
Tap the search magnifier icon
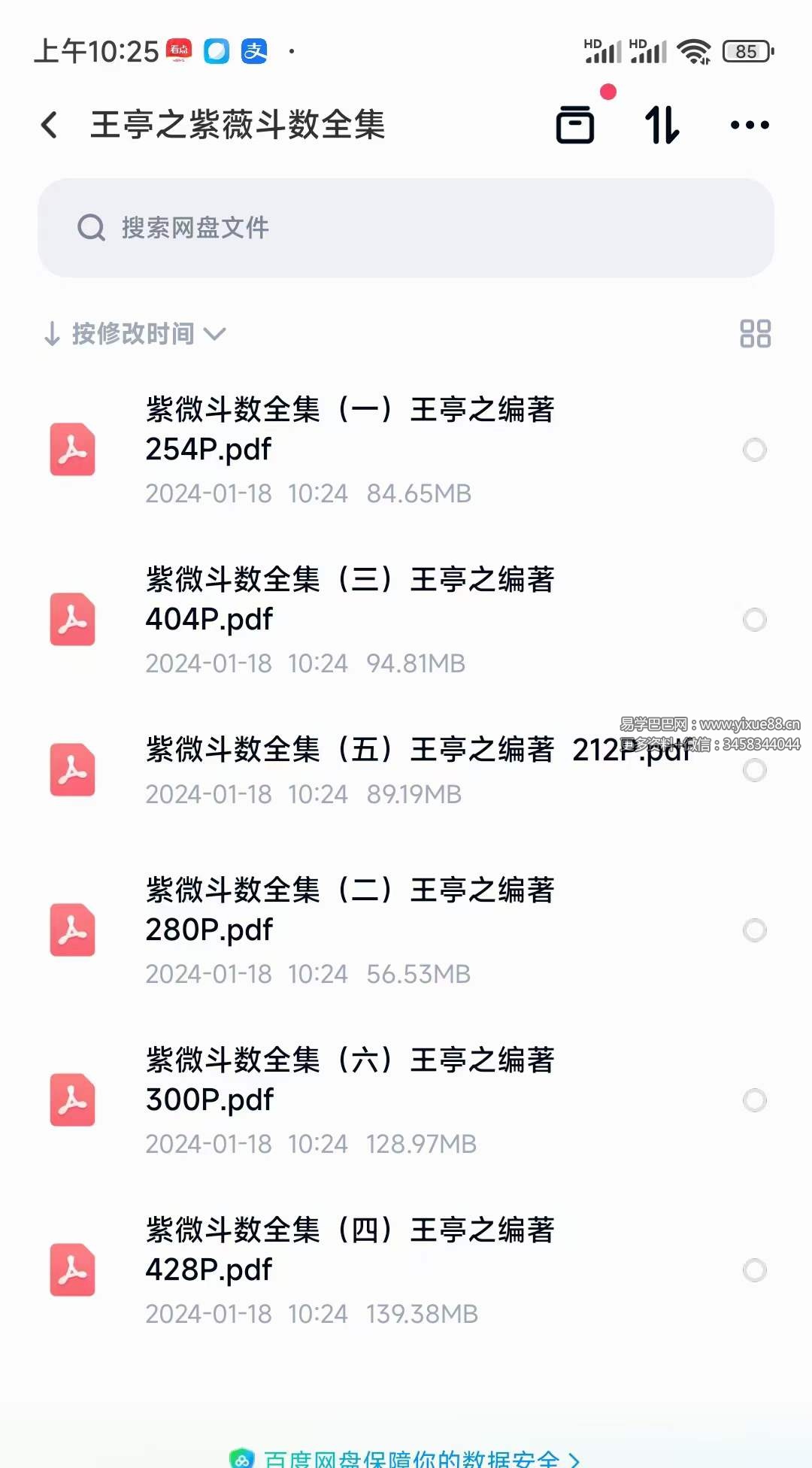[91, 228]
